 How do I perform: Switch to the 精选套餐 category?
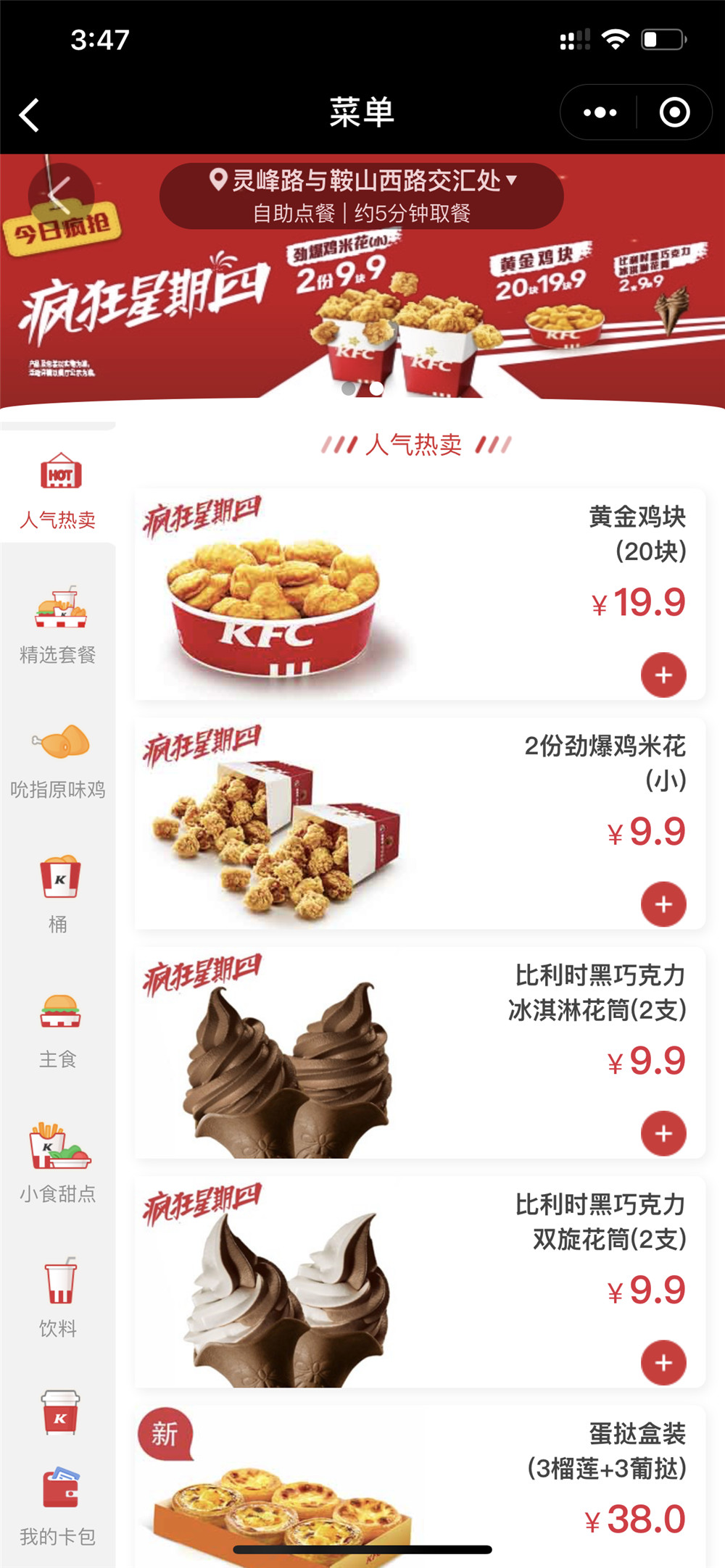(58, 625)
